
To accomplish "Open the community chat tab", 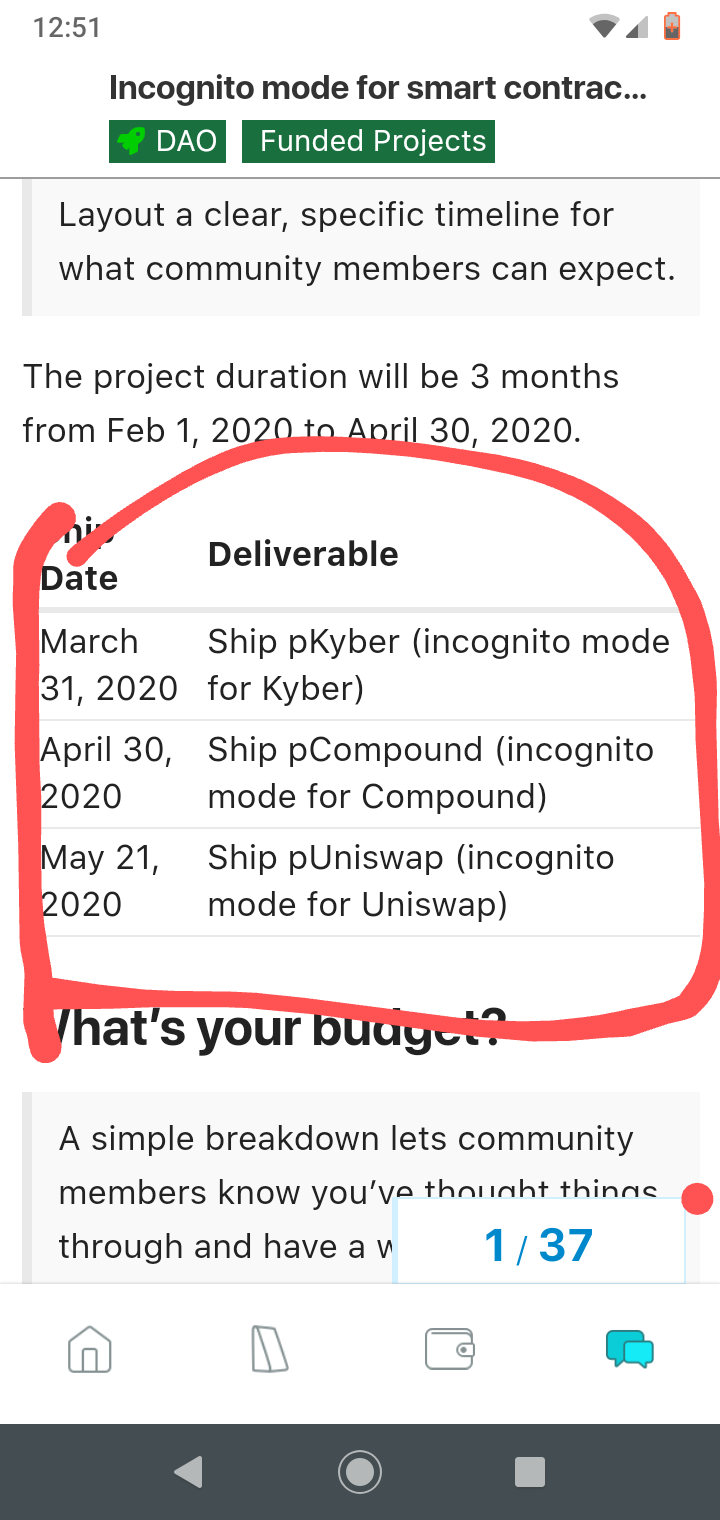I will (x=630, y=1348).
